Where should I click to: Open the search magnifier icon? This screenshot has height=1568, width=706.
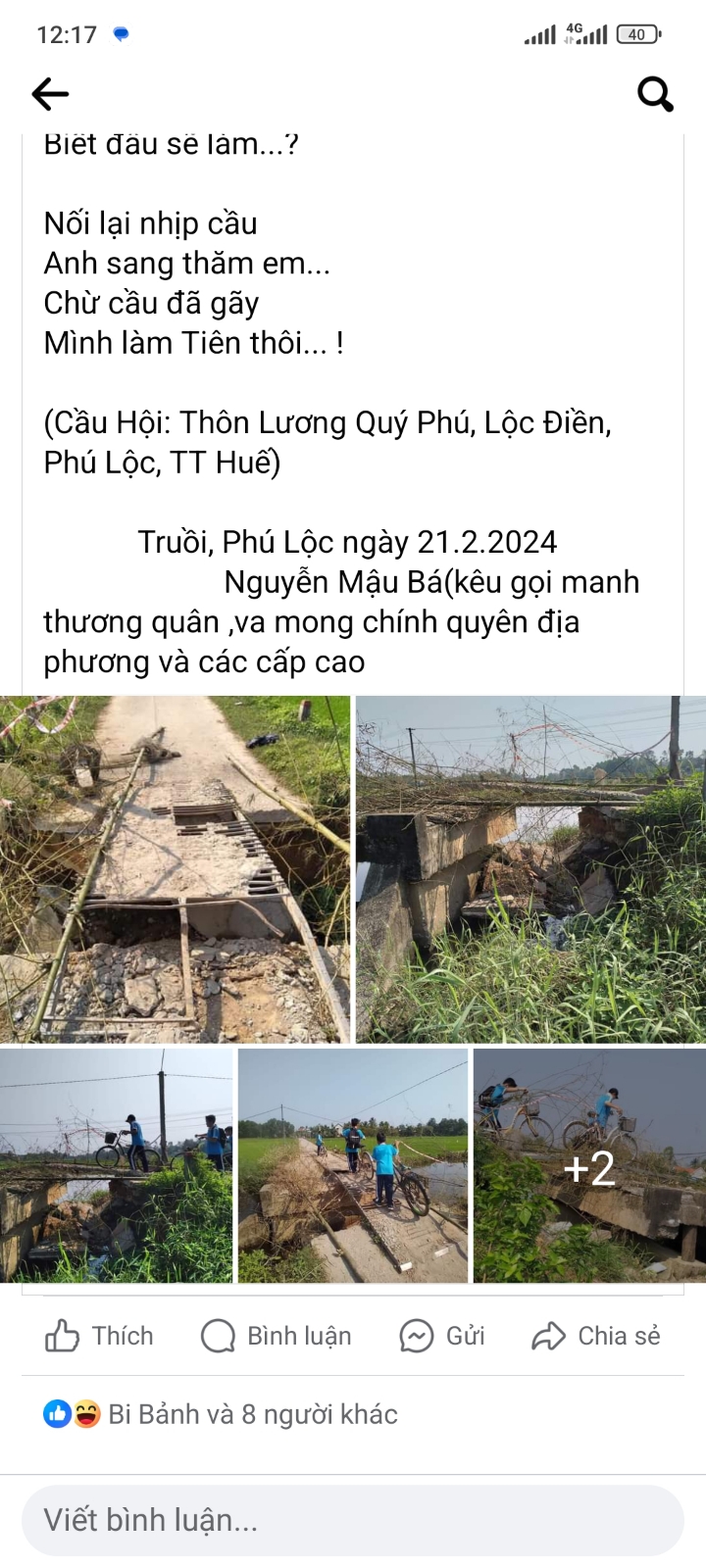[655, 94]
